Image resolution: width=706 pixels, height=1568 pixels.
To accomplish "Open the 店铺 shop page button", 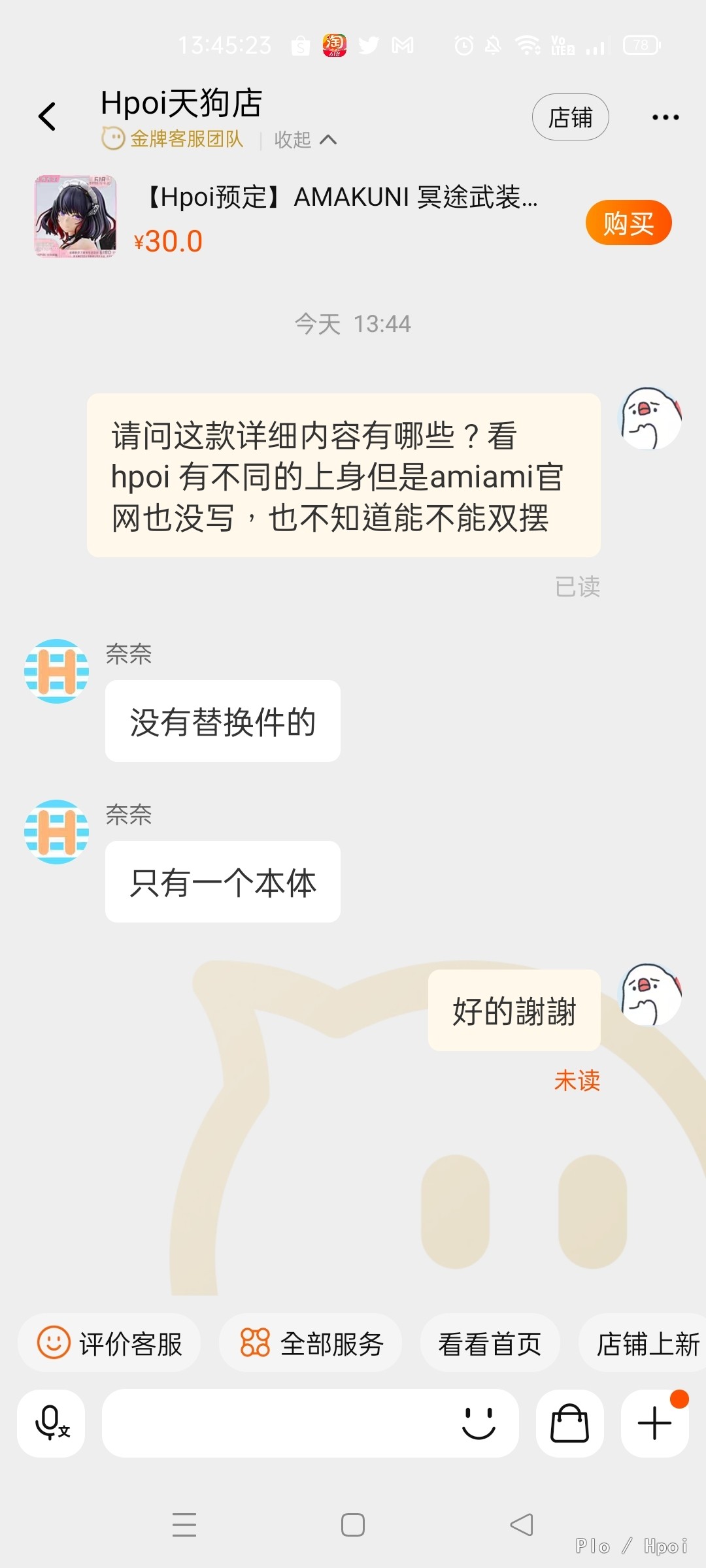I will click(570, 117).
